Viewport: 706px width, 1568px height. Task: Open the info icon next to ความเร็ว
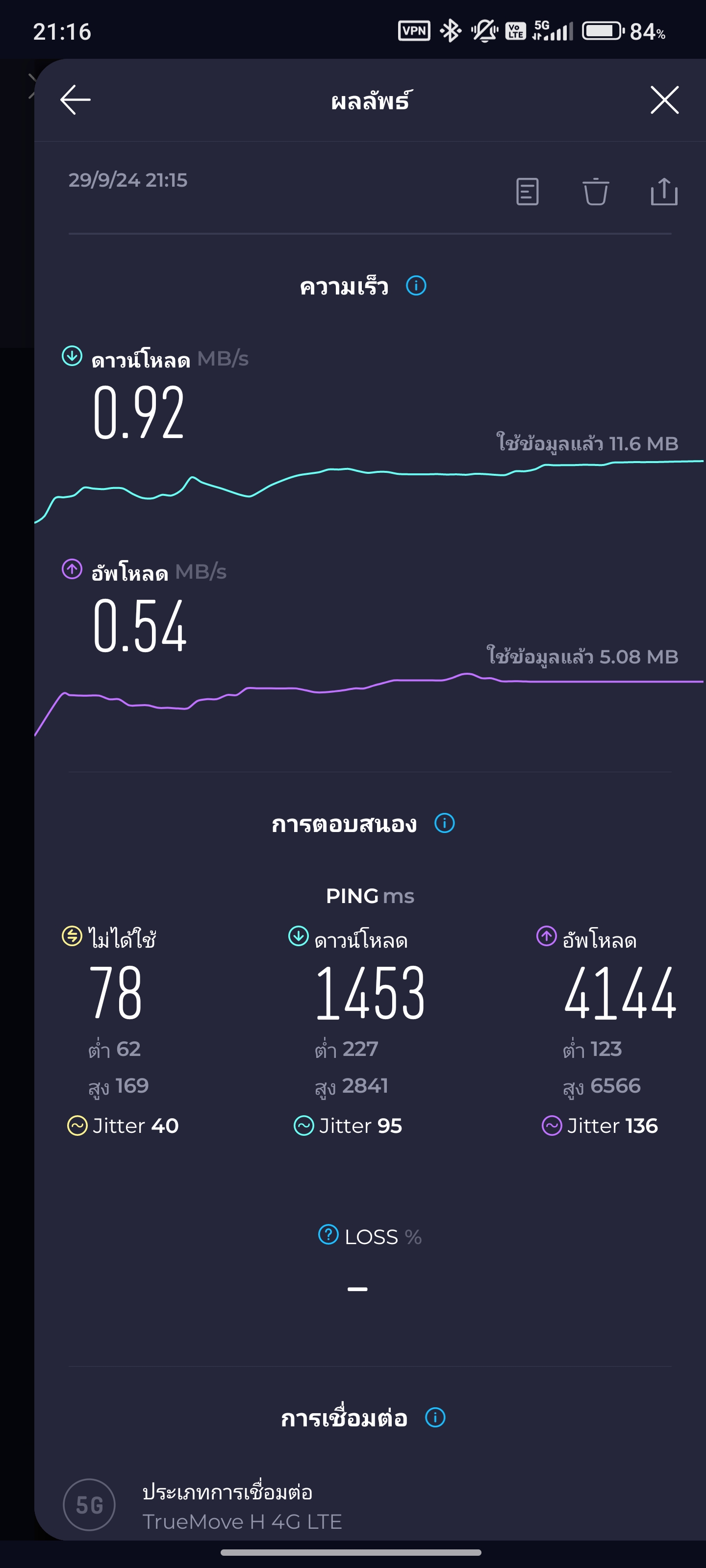pyautogui.click(x=416, y=286)
